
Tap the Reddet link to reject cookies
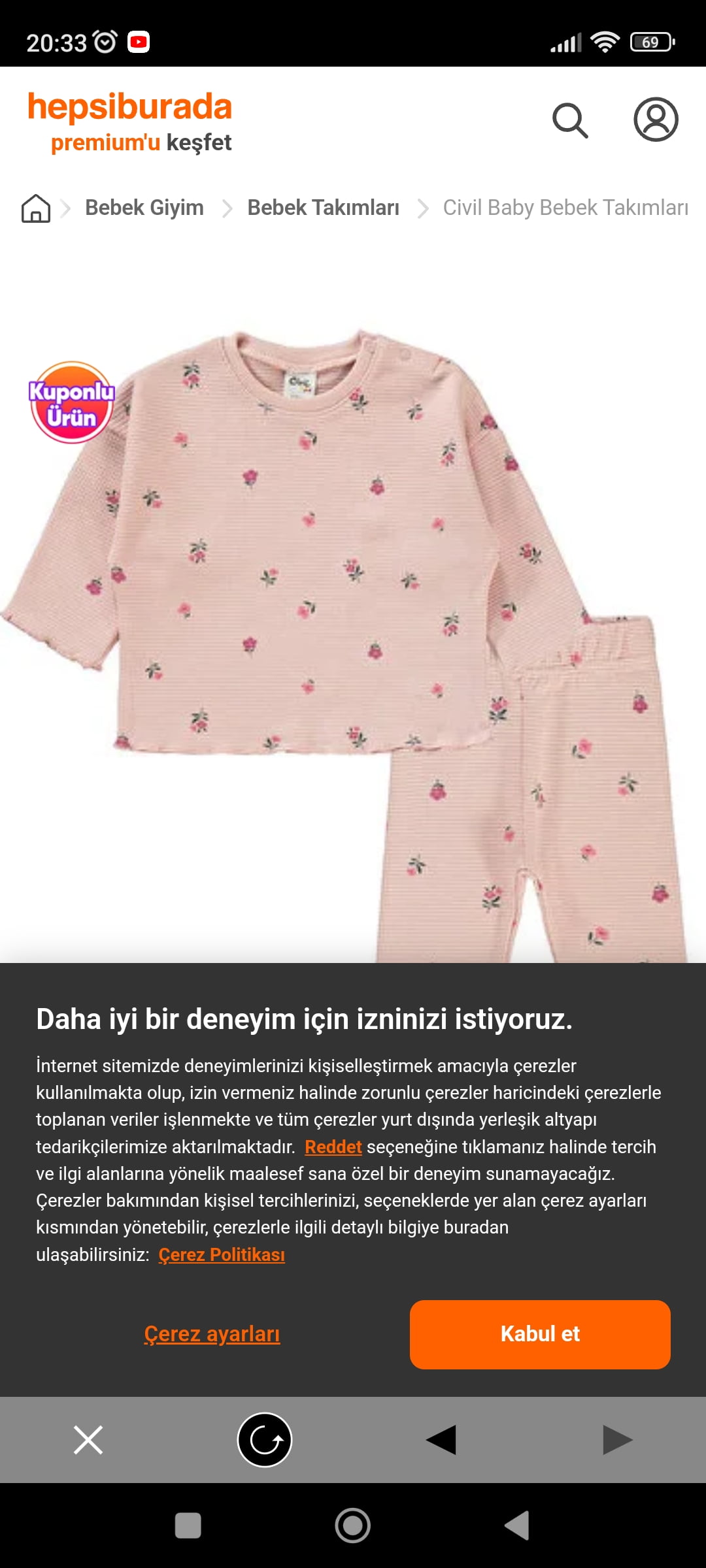tap(333, 1147)
